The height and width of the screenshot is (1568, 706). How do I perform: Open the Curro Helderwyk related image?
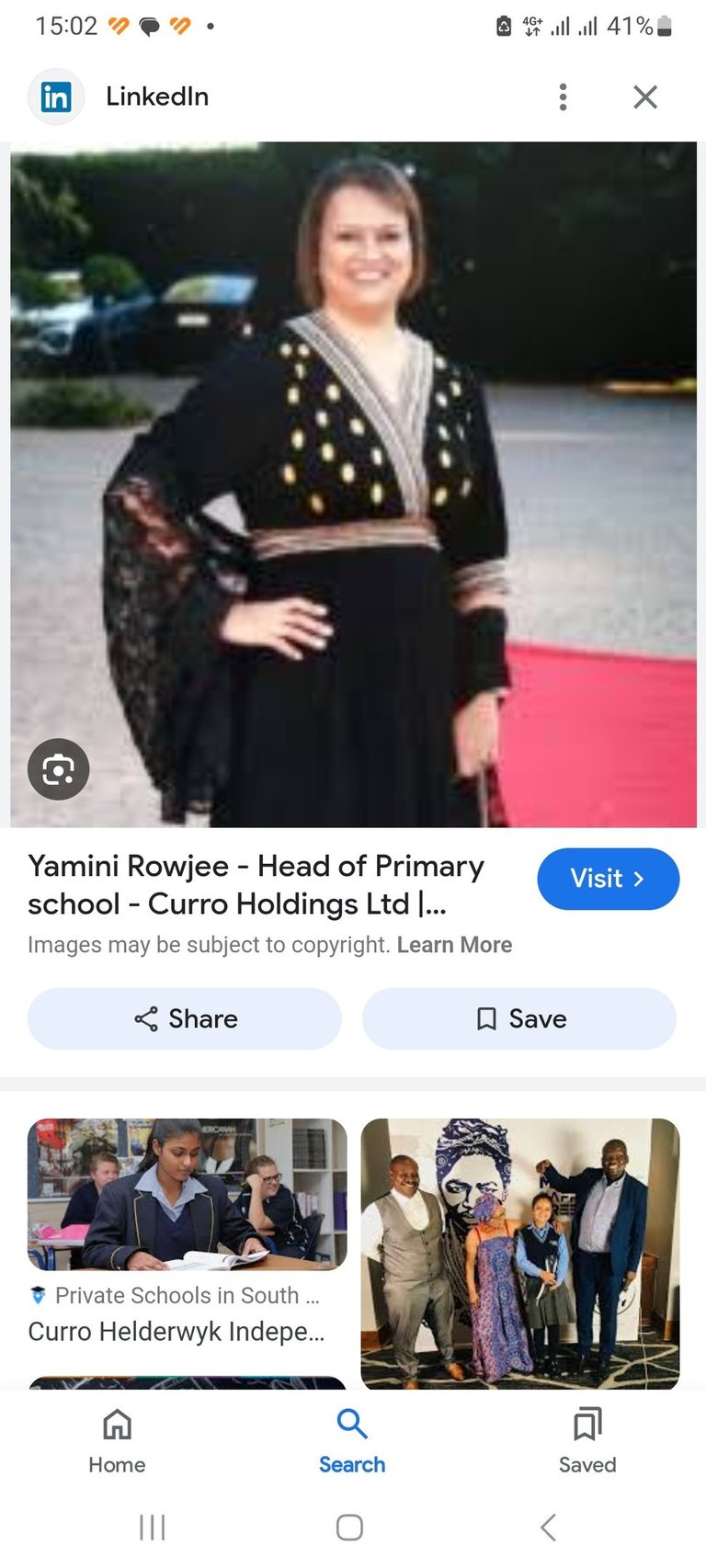[x=188, y=1195]
